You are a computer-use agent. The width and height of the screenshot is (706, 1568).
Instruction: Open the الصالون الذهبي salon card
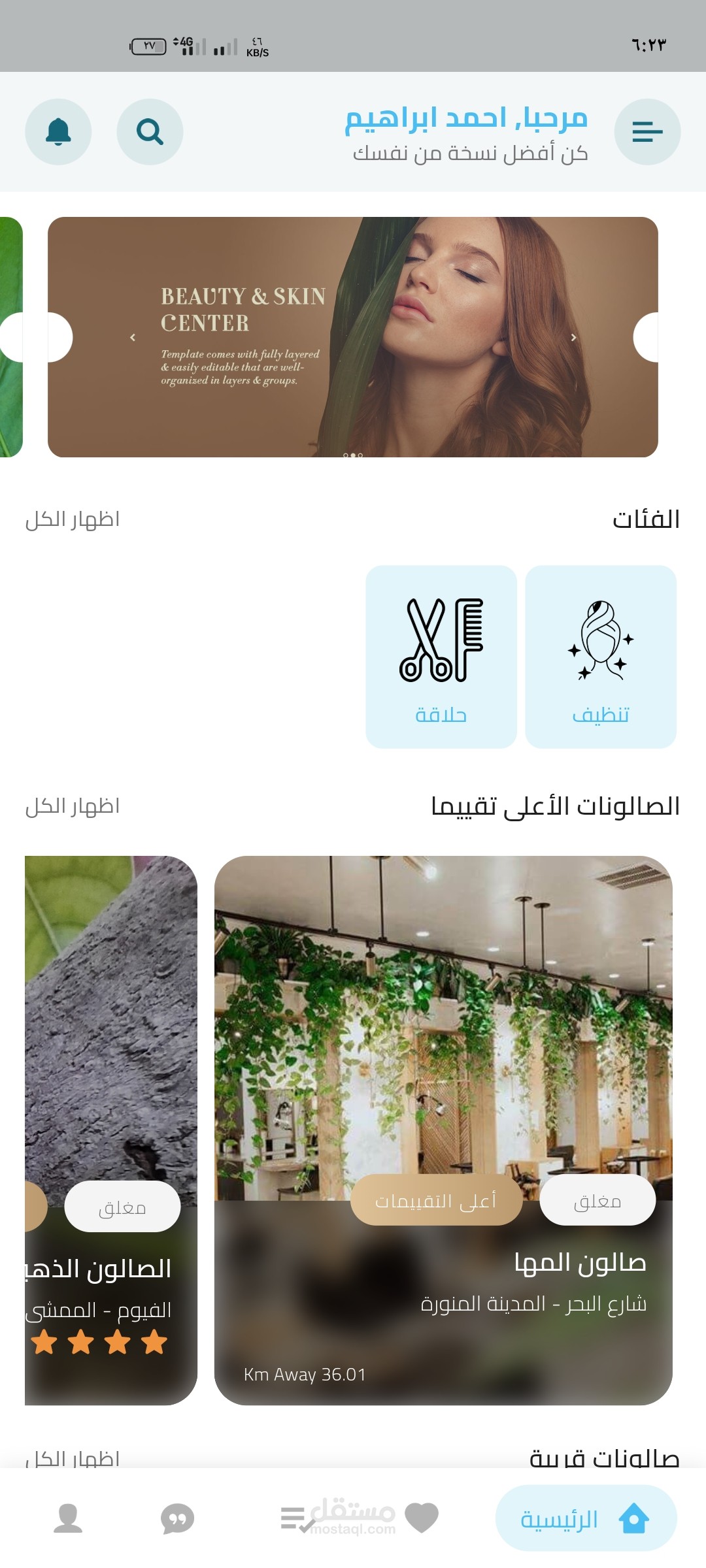[111, 1130]
